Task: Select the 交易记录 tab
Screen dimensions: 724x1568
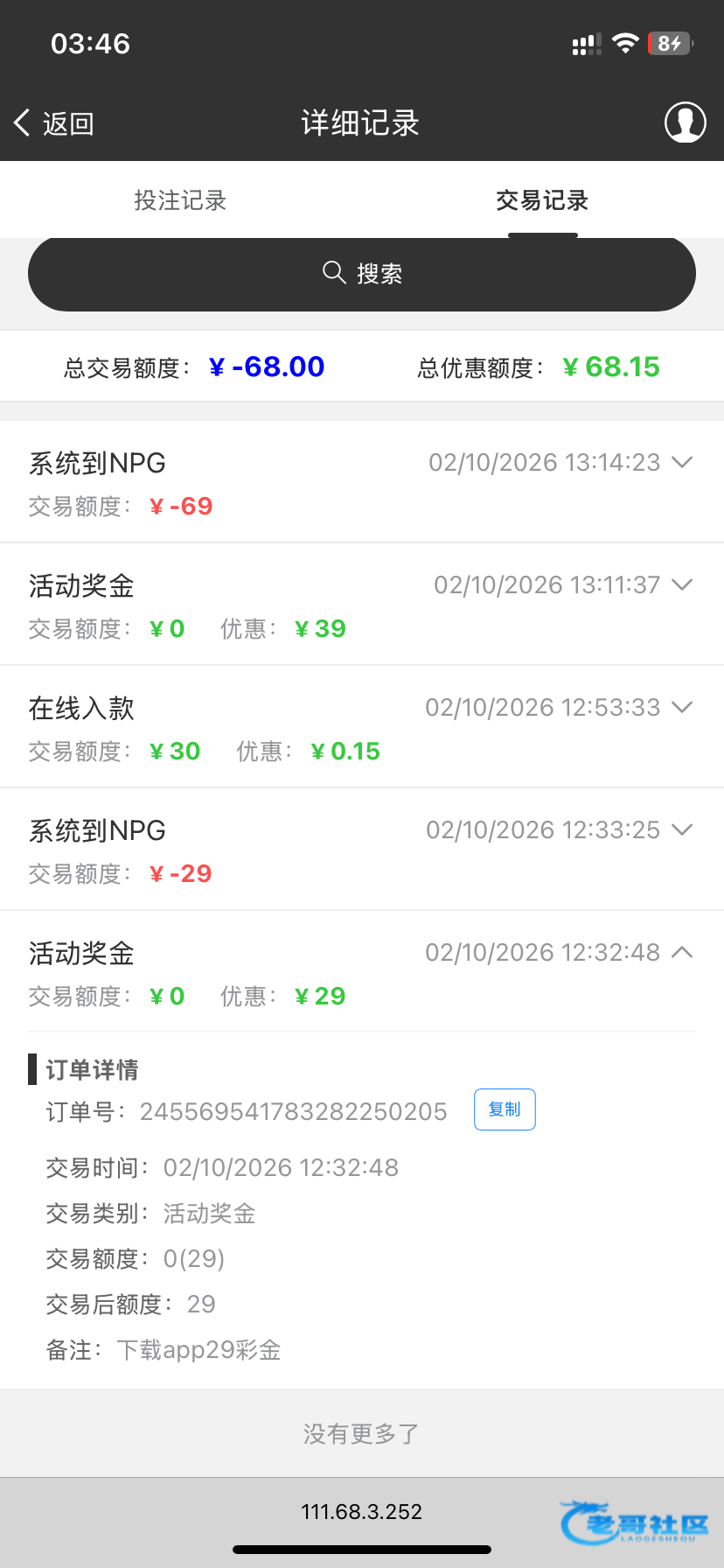Action: tap(542, 200)
